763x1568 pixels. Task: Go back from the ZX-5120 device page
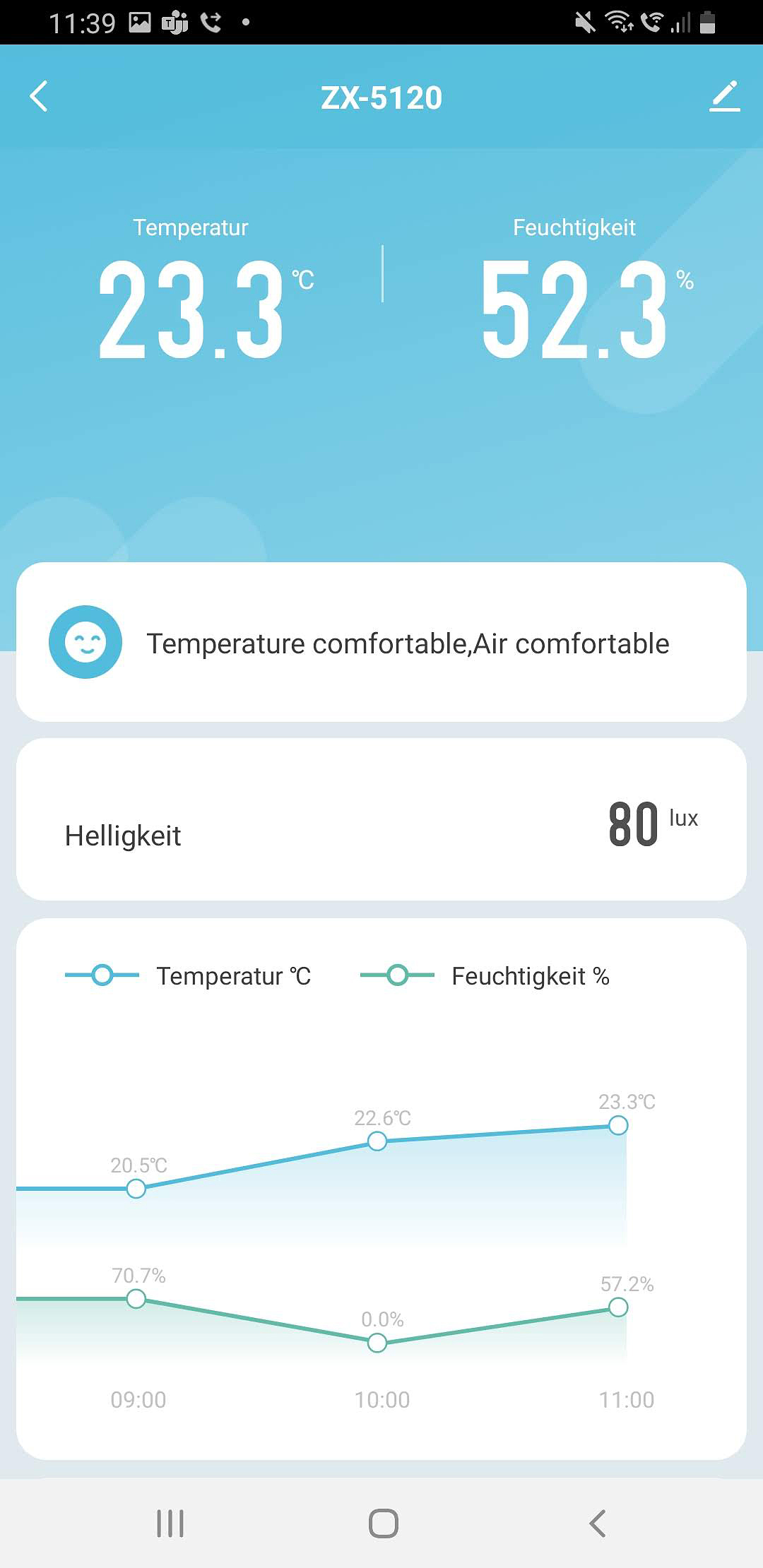click(40, 97)
